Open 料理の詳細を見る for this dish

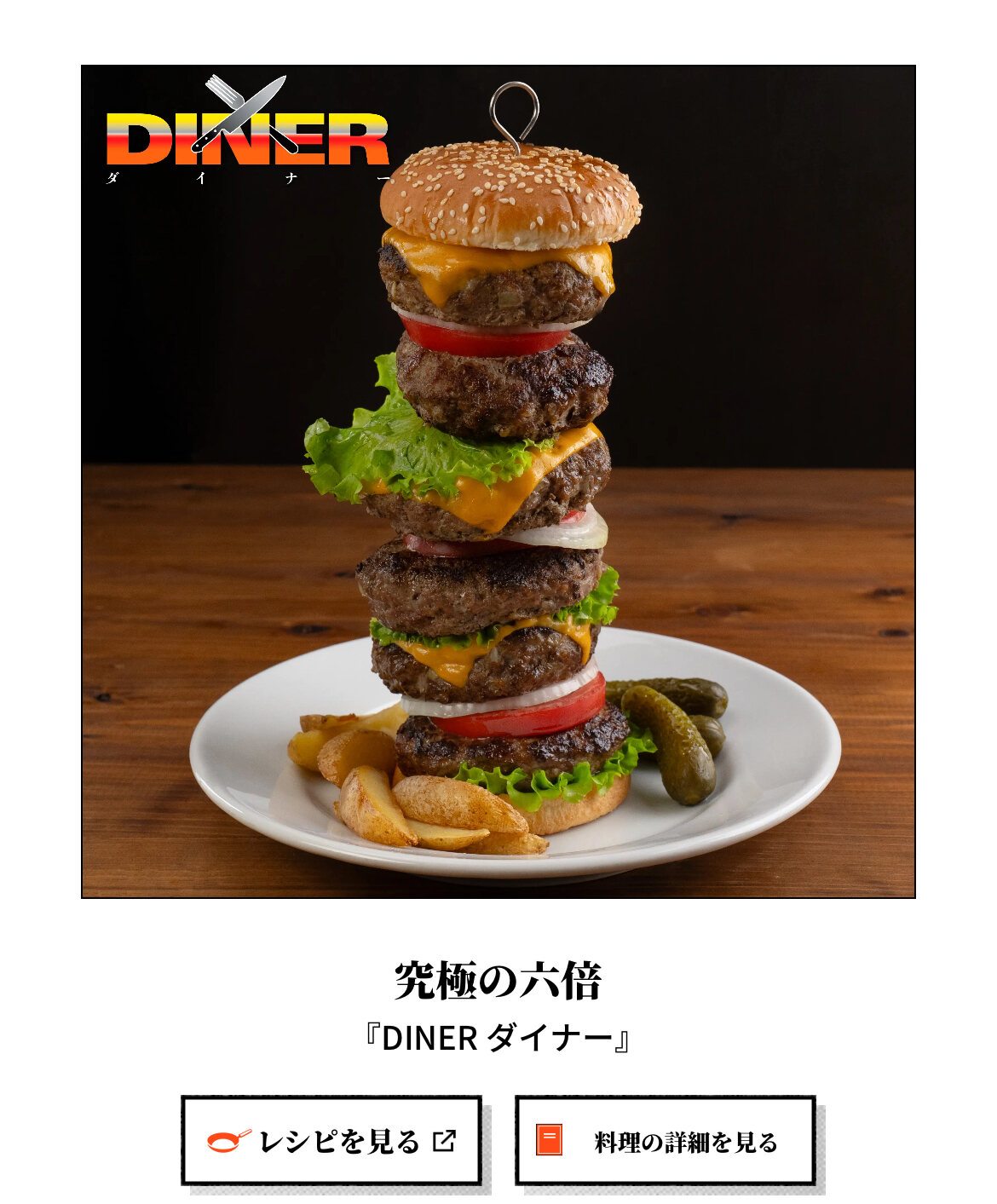click(x=666, y=1140)
